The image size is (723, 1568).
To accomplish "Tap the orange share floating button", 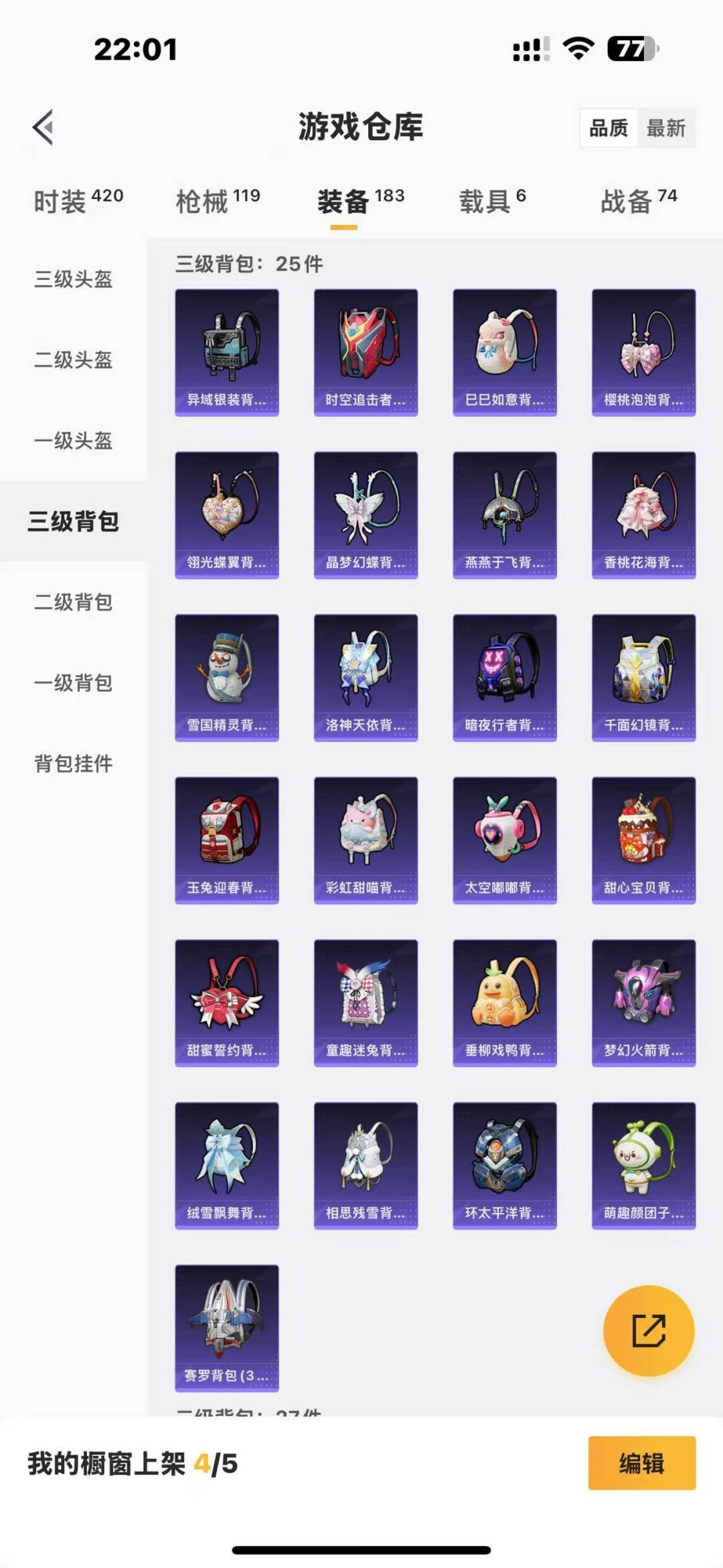I will (x=649, y=1330).
